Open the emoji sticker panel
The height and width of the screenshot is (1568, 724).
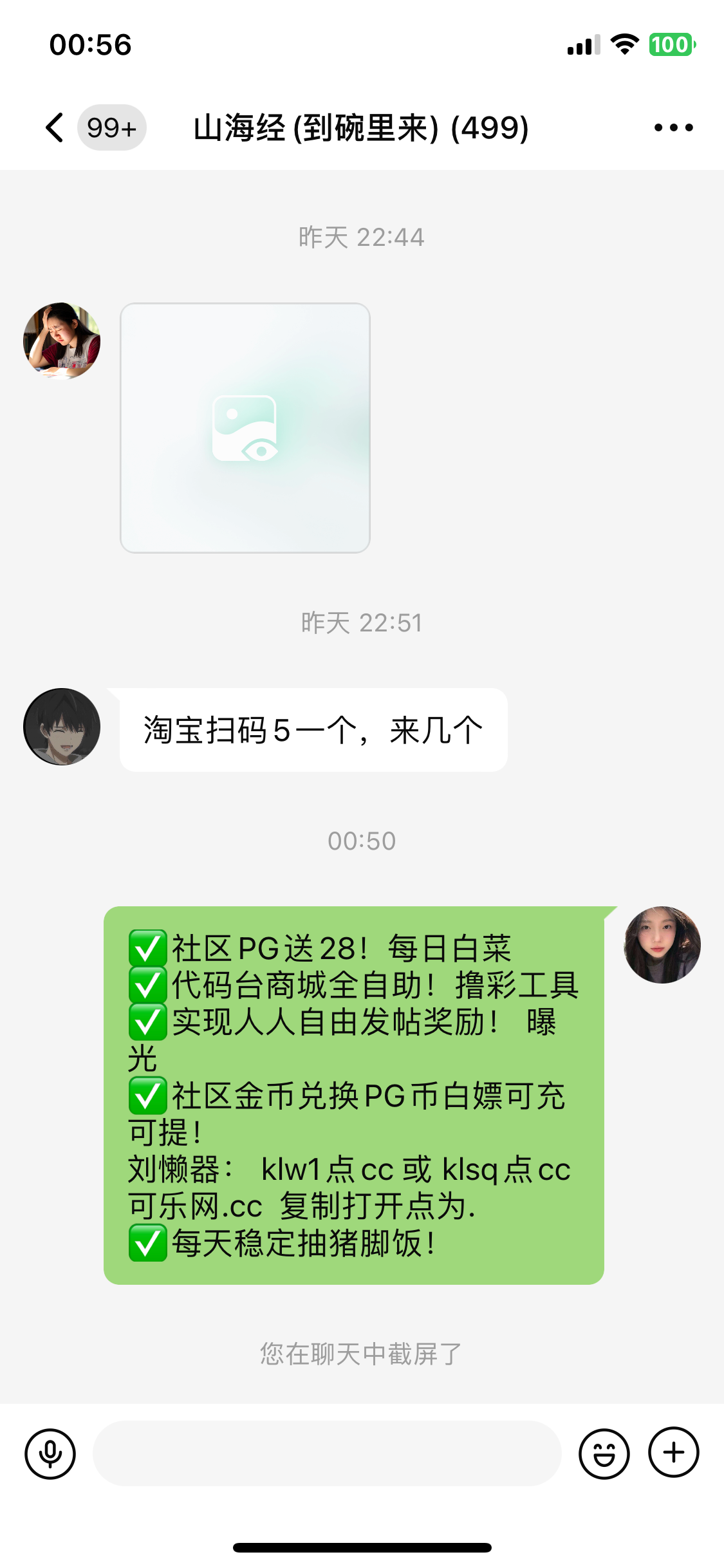[x=604, y=1453]
